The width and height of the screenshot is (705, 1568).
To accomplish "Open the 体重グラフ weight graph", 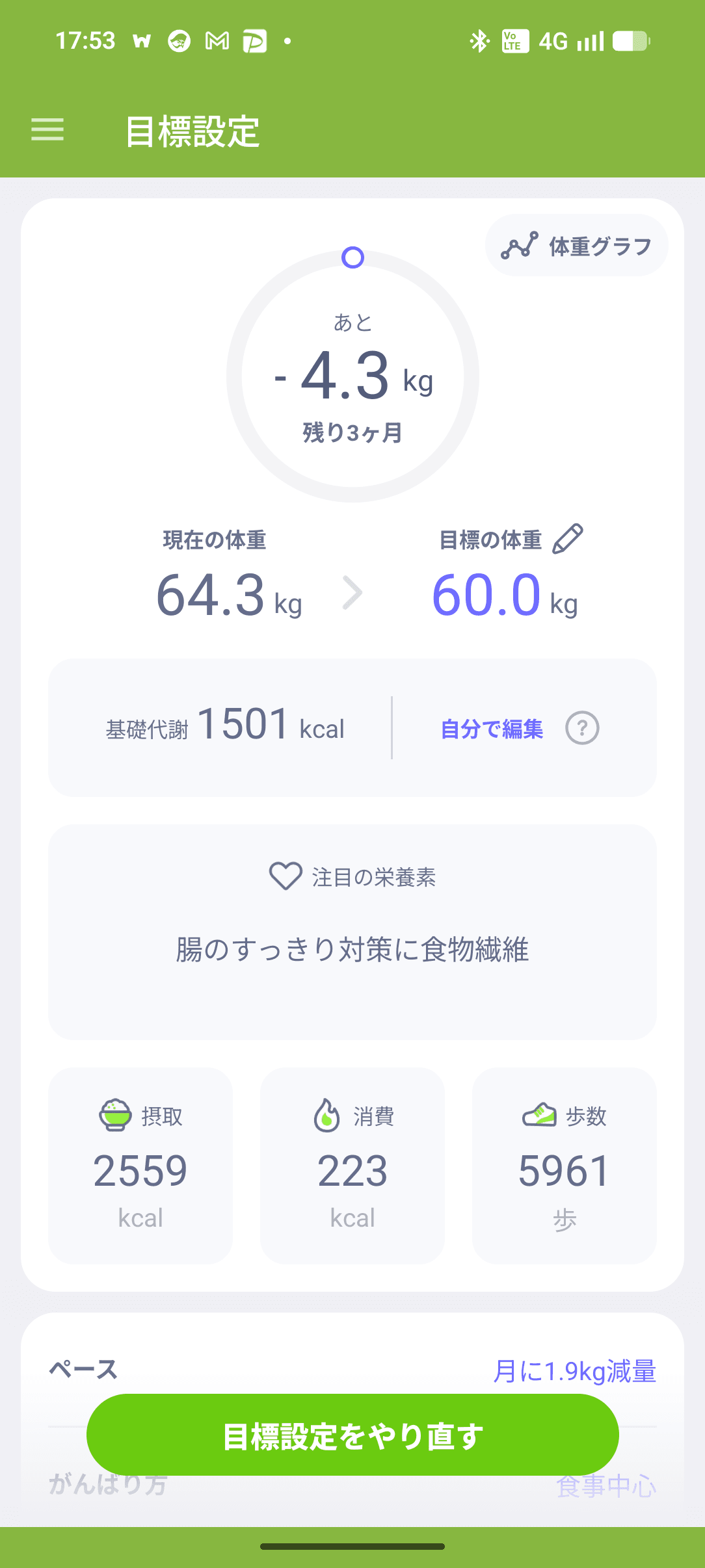I will (x=576, y=246).
